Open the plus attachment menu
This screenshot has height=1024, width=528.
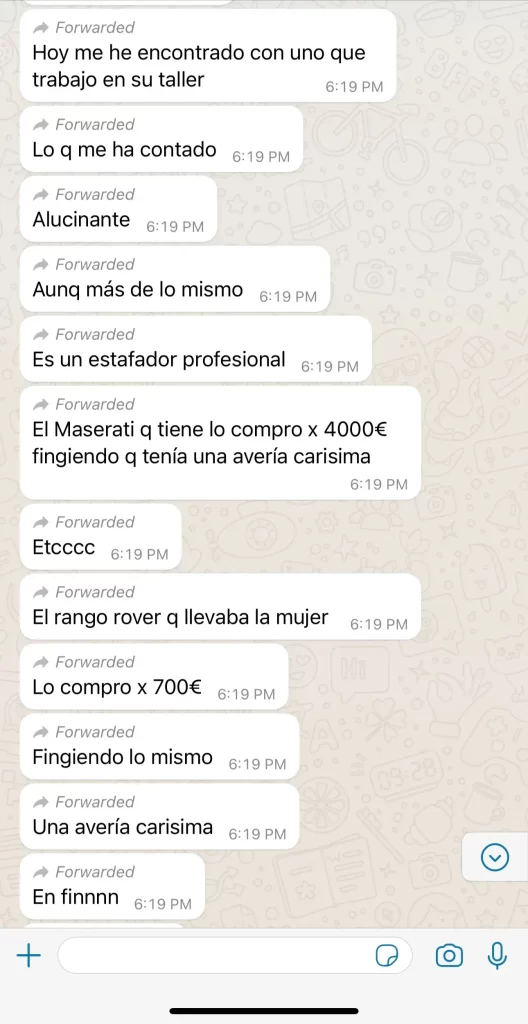pos(28,957)
